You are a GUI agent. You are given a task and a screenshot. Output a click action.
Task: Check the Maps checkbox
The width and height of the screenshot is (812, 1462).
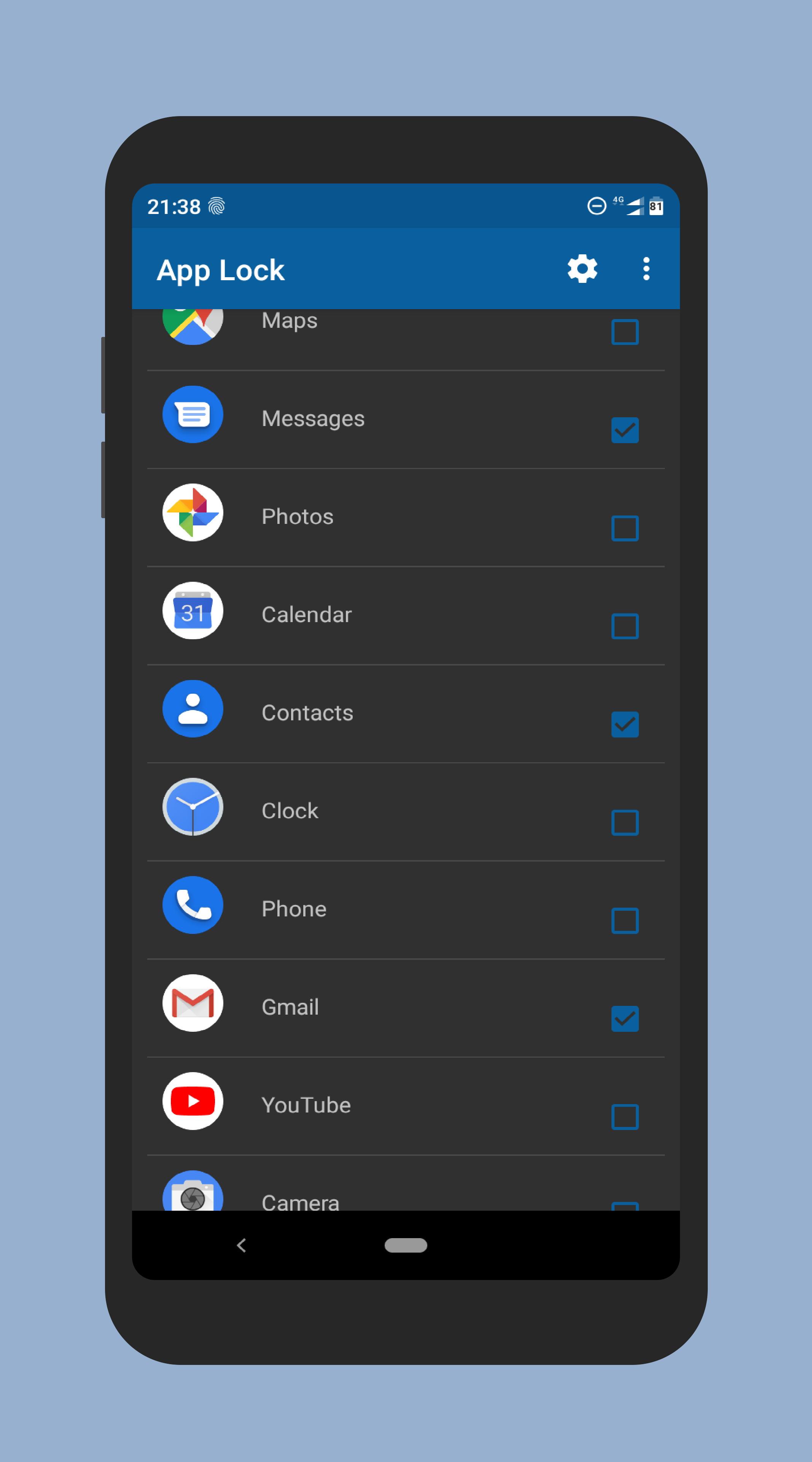(625, 332)
